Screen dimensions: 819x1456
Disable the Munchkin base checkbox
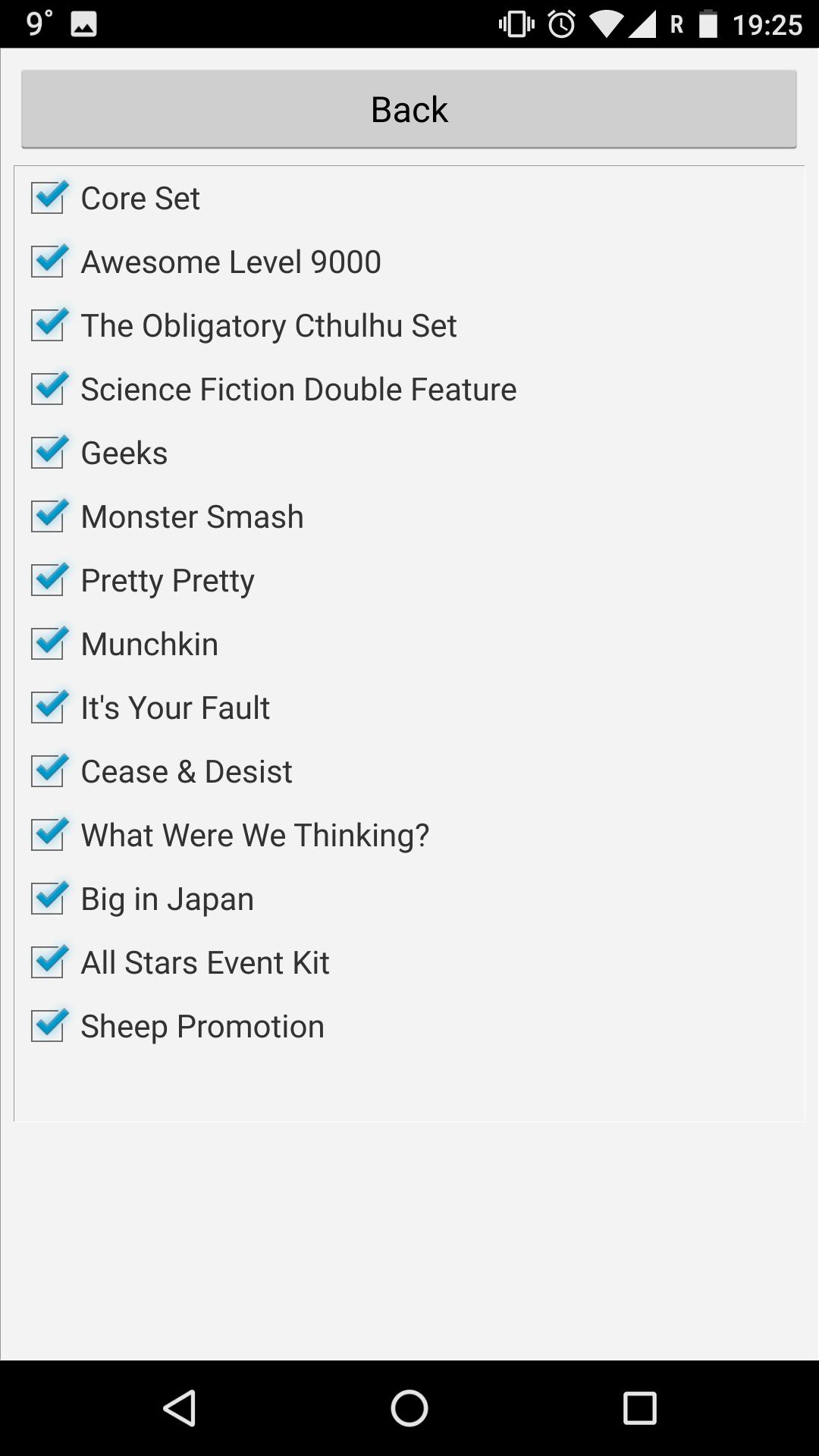point(48,644)
